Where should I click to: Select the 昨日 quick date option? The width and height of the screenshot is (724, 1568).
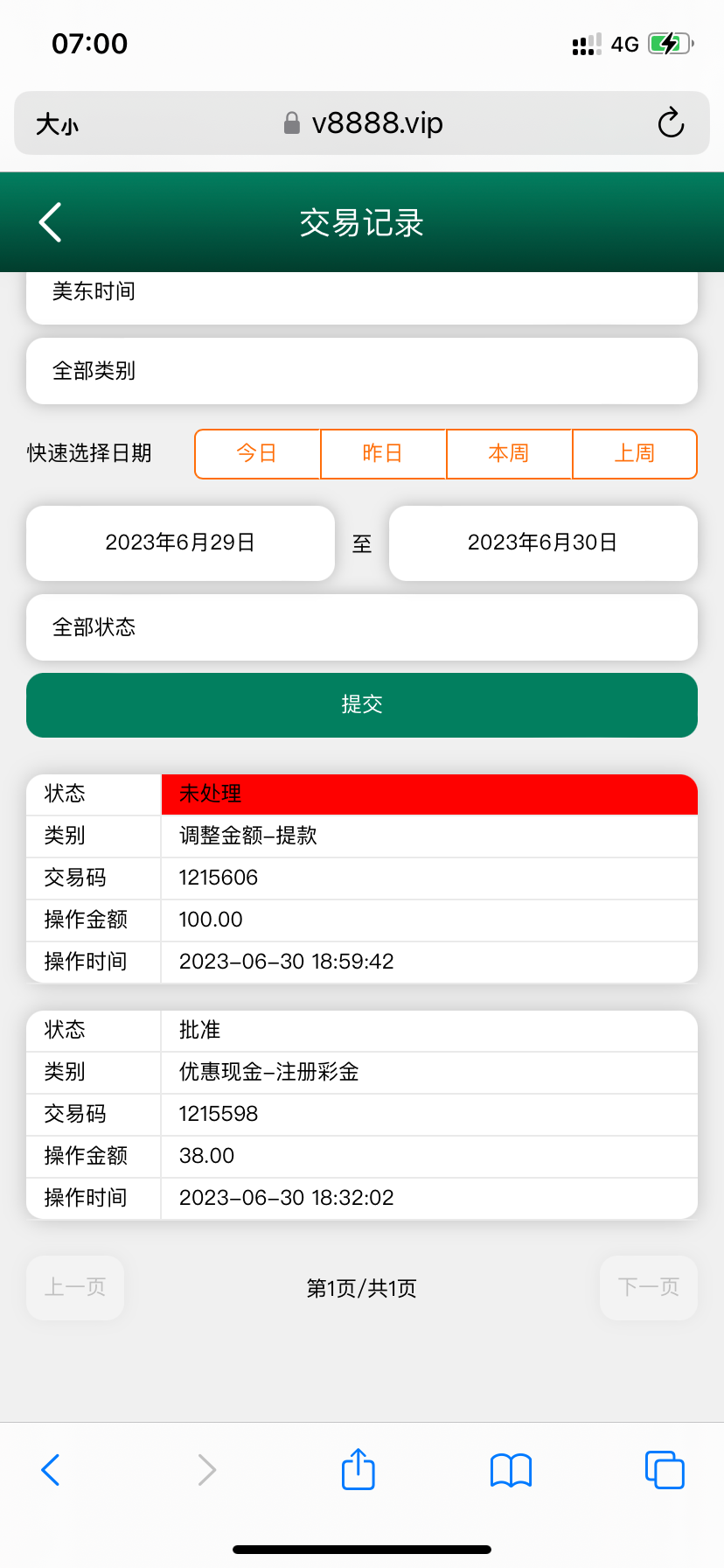click(x=383, y=453)
